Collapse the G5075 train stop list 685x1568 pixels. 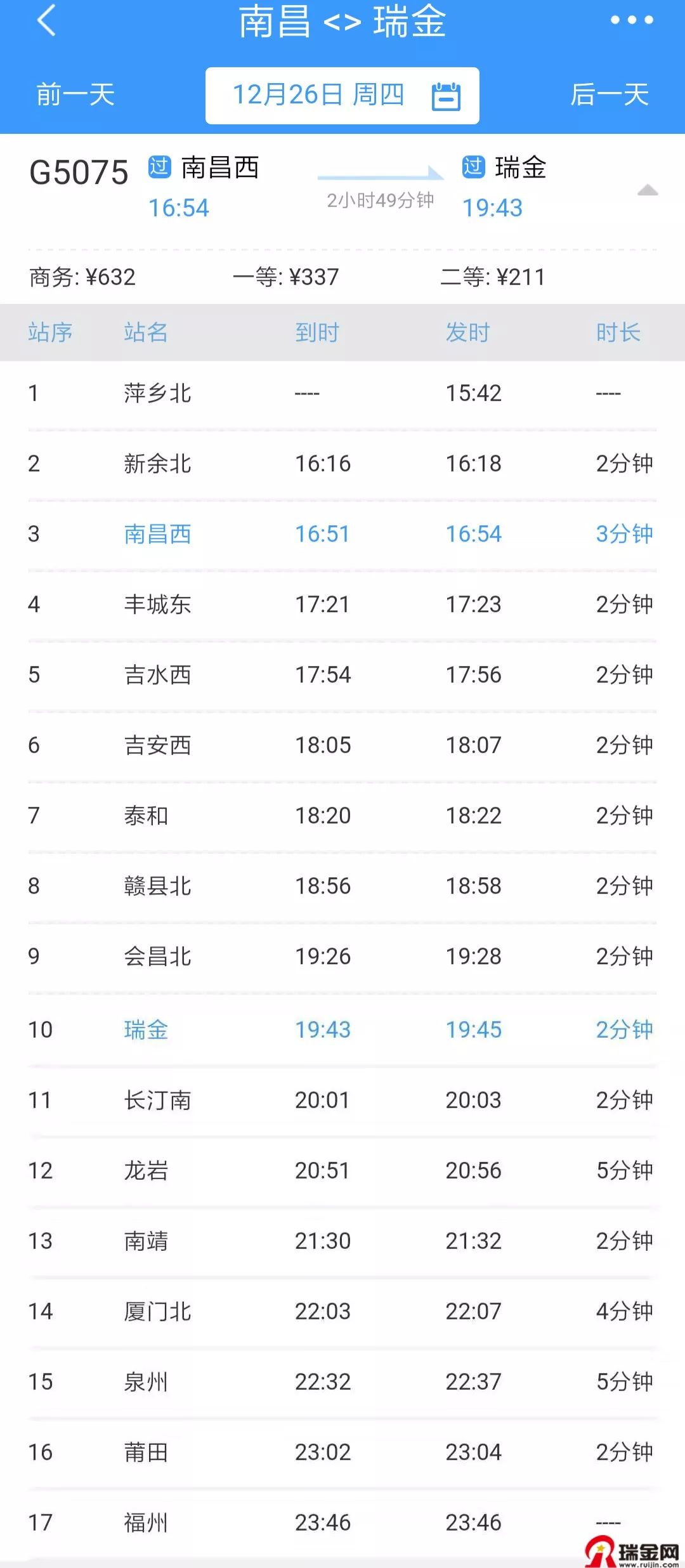647,190
